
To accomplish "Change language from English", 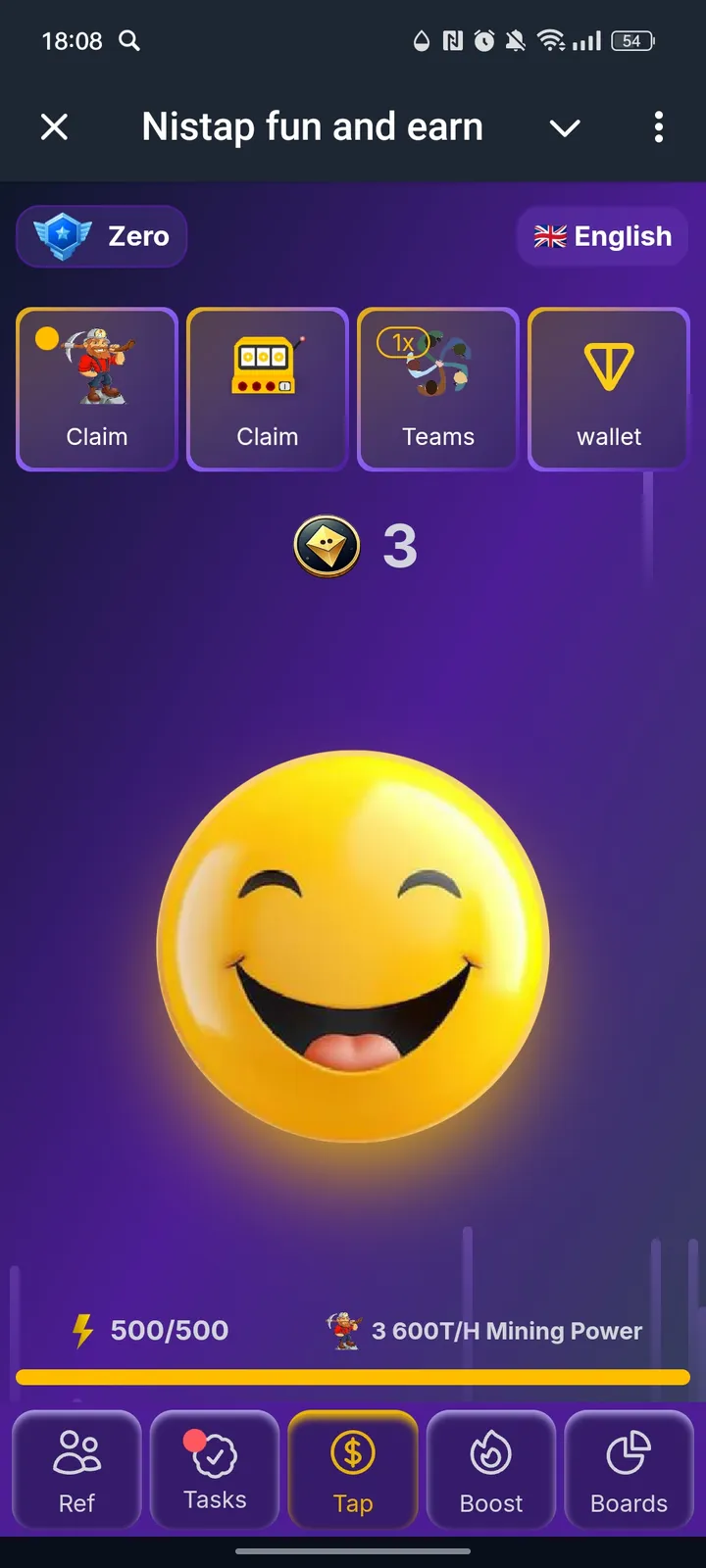I will 602,236.
